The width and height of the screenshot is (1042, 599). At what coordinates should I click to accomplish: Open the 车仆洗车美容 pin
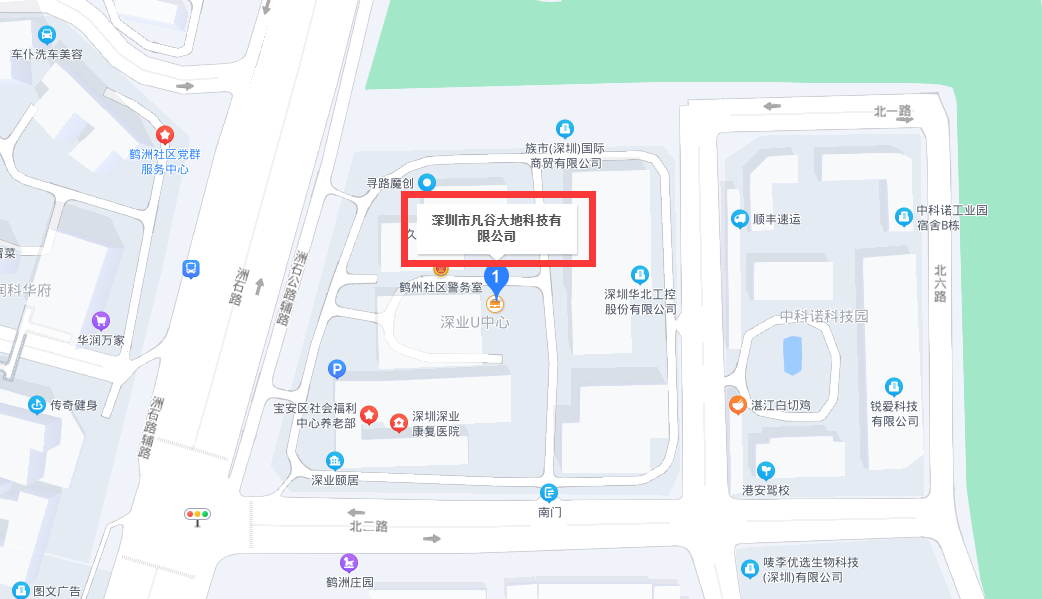coord(47,35)
